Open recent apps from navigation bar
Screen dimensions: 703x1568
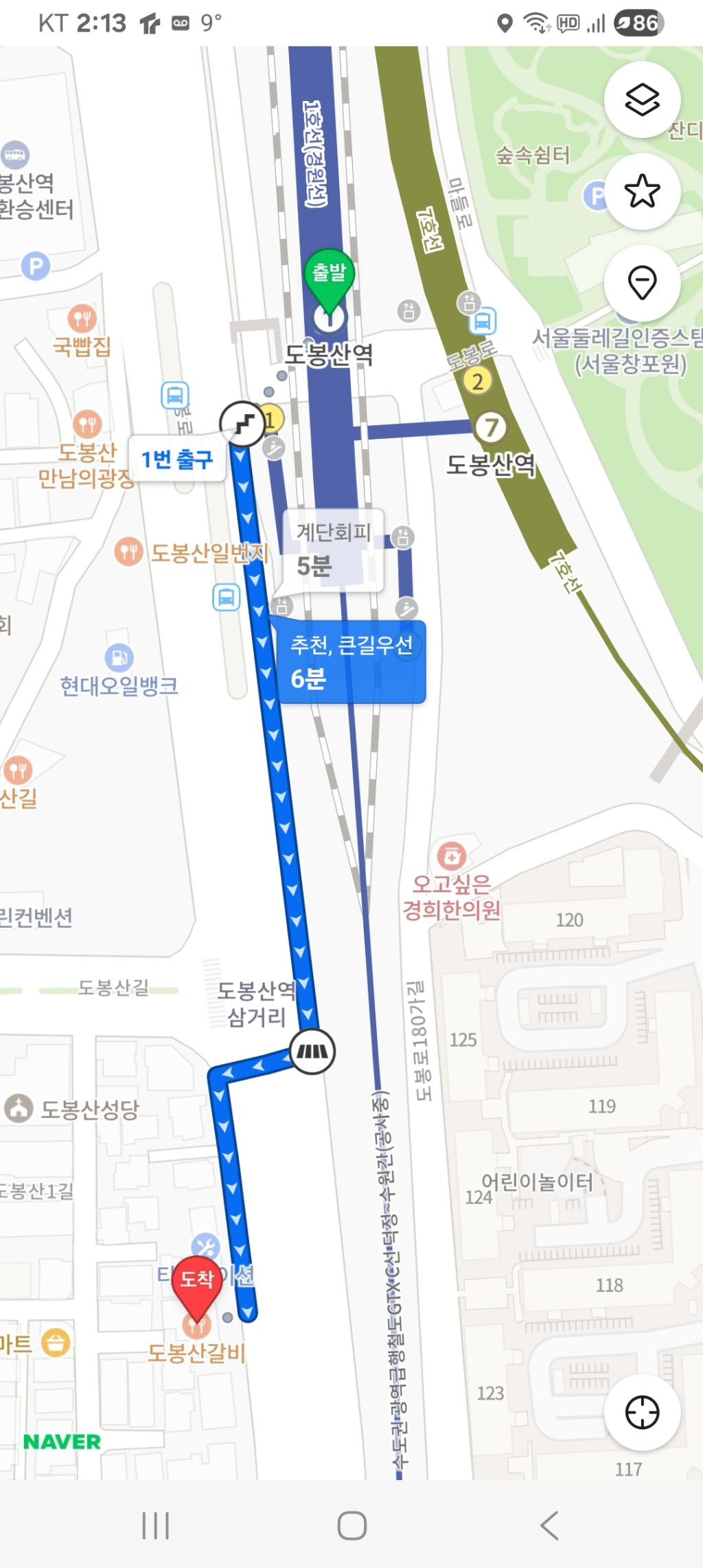(x=155, y=1526)
